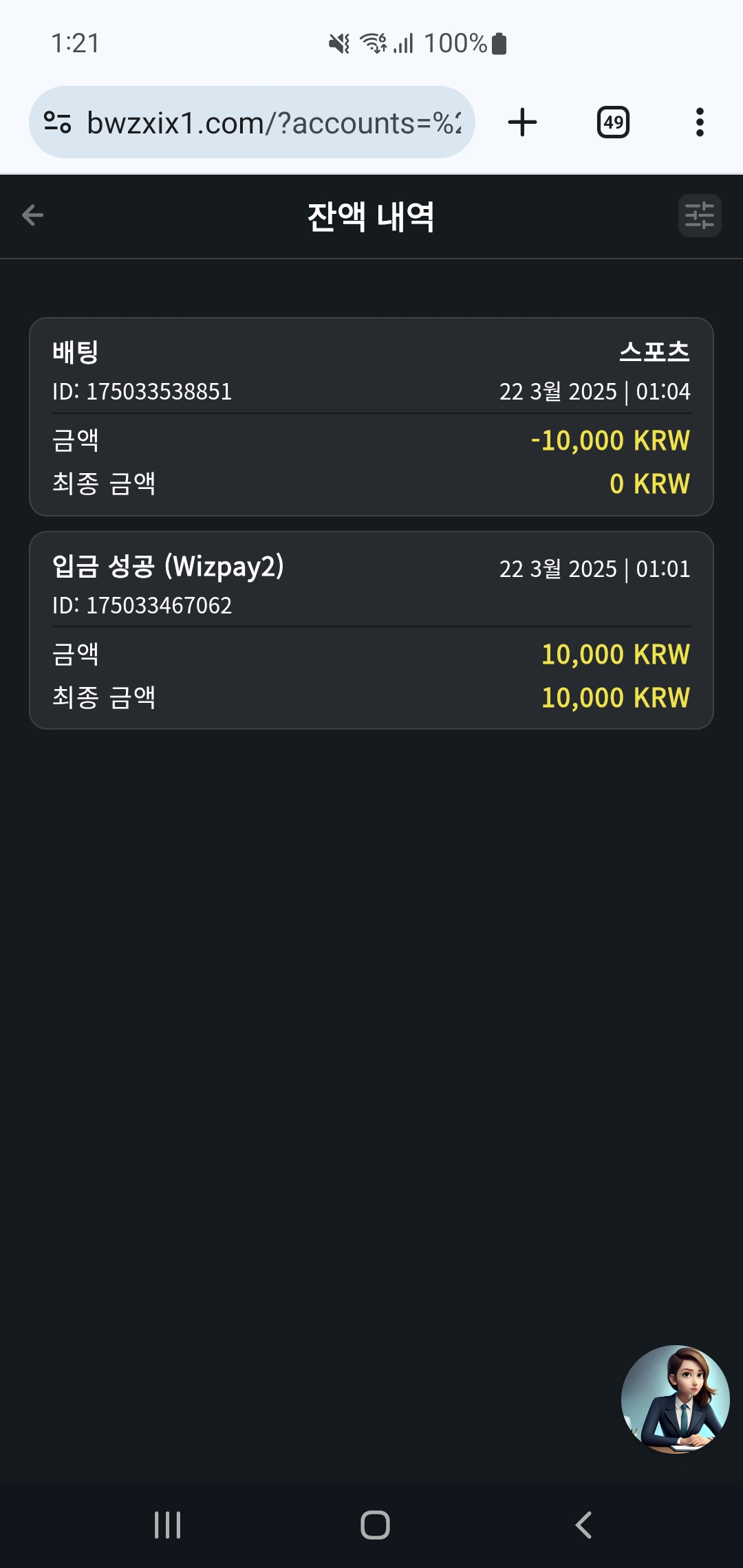Open the 배팅 transaction card
This screenshot has width=743, height=1568.
click(x=371, y=417)
